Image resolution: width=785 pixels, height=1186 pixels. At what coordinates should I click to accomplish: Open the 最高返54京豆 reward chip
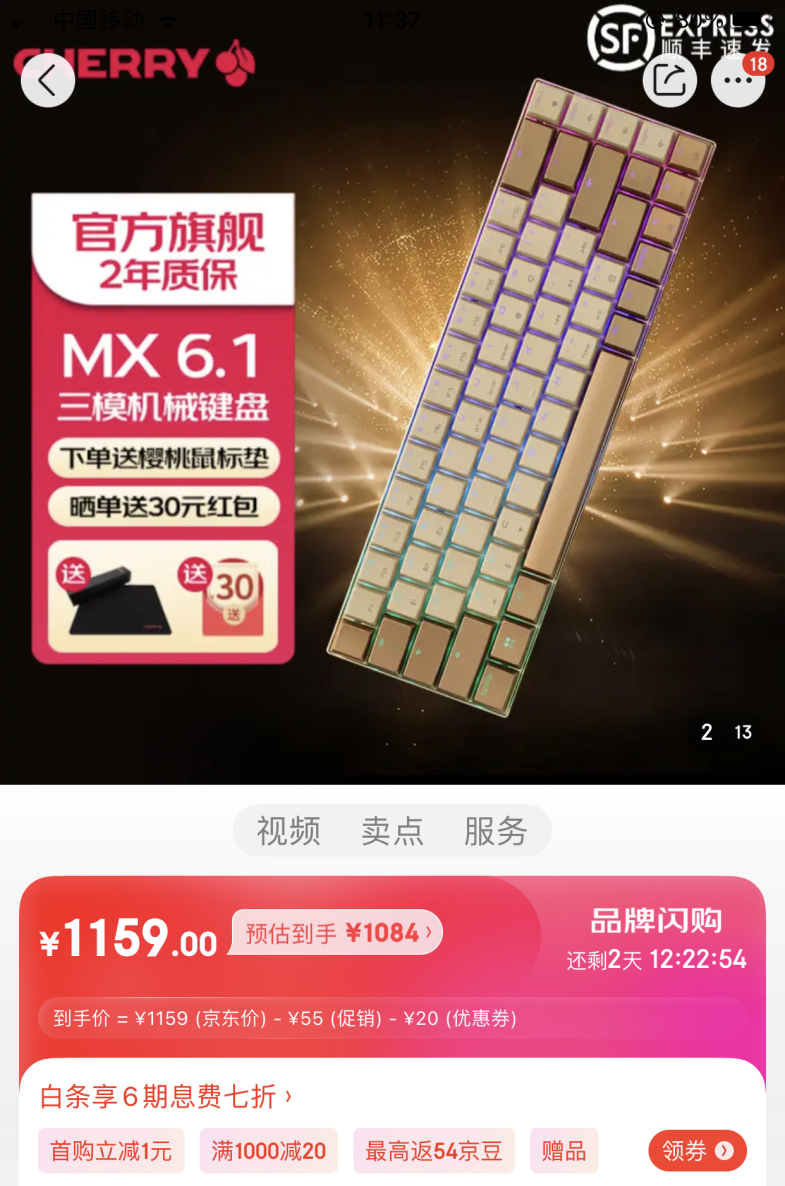pos(433,1151)
